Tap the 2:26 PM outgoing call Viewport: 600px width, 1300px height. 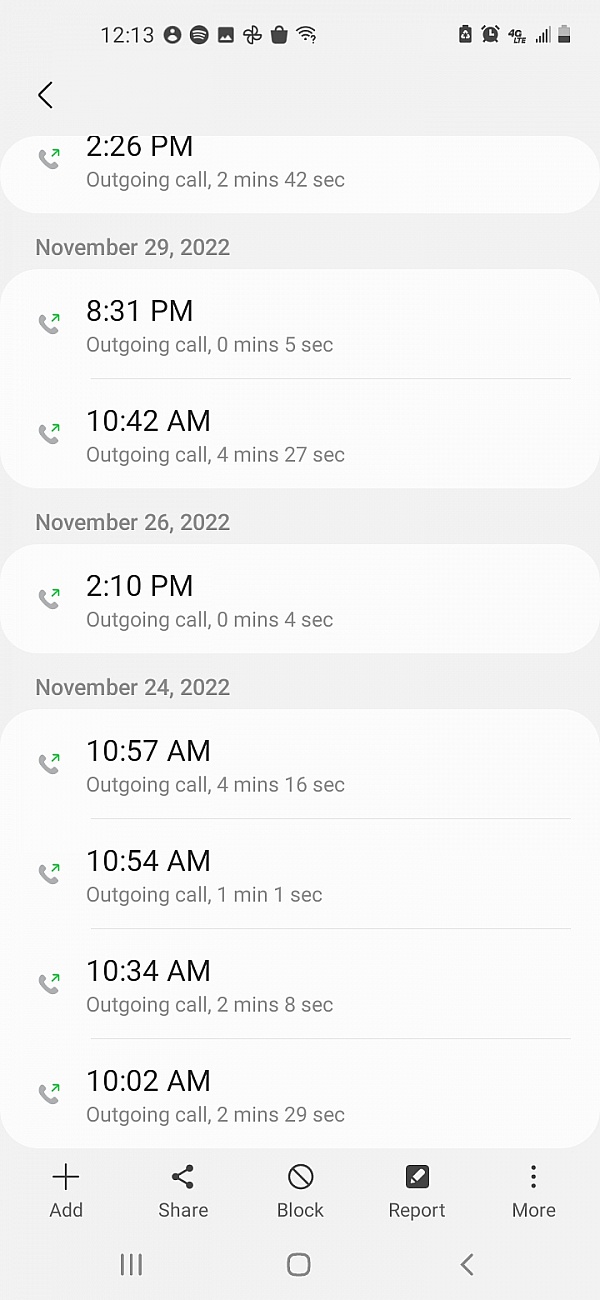pyautogui.click(x=300, y=165)
